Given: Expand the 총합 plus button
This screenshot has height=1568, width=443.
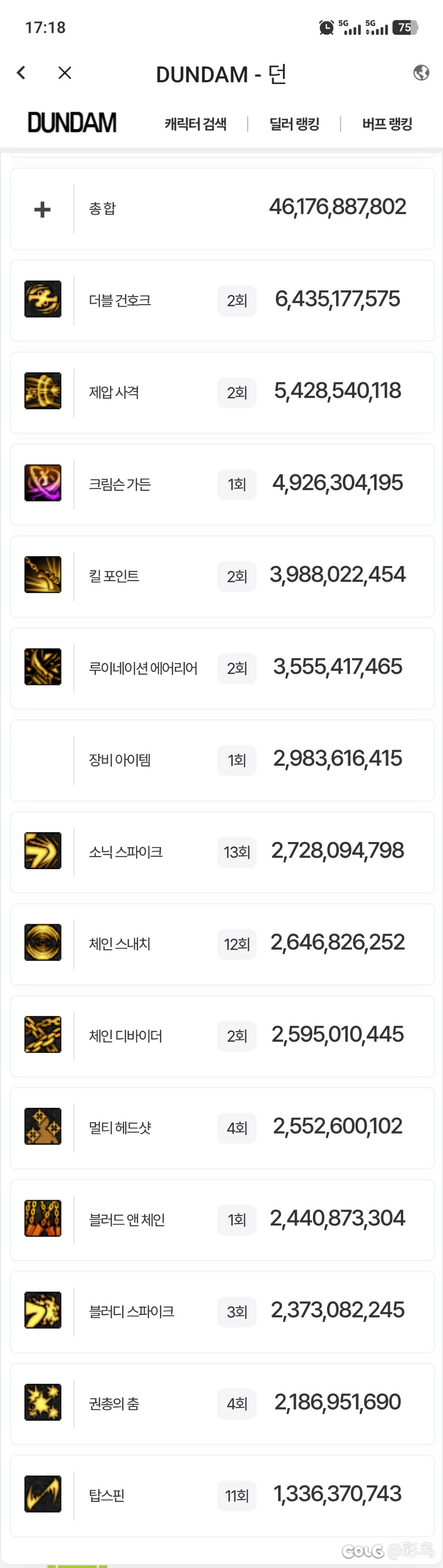Looking at the screenshot, I should 43,210.
